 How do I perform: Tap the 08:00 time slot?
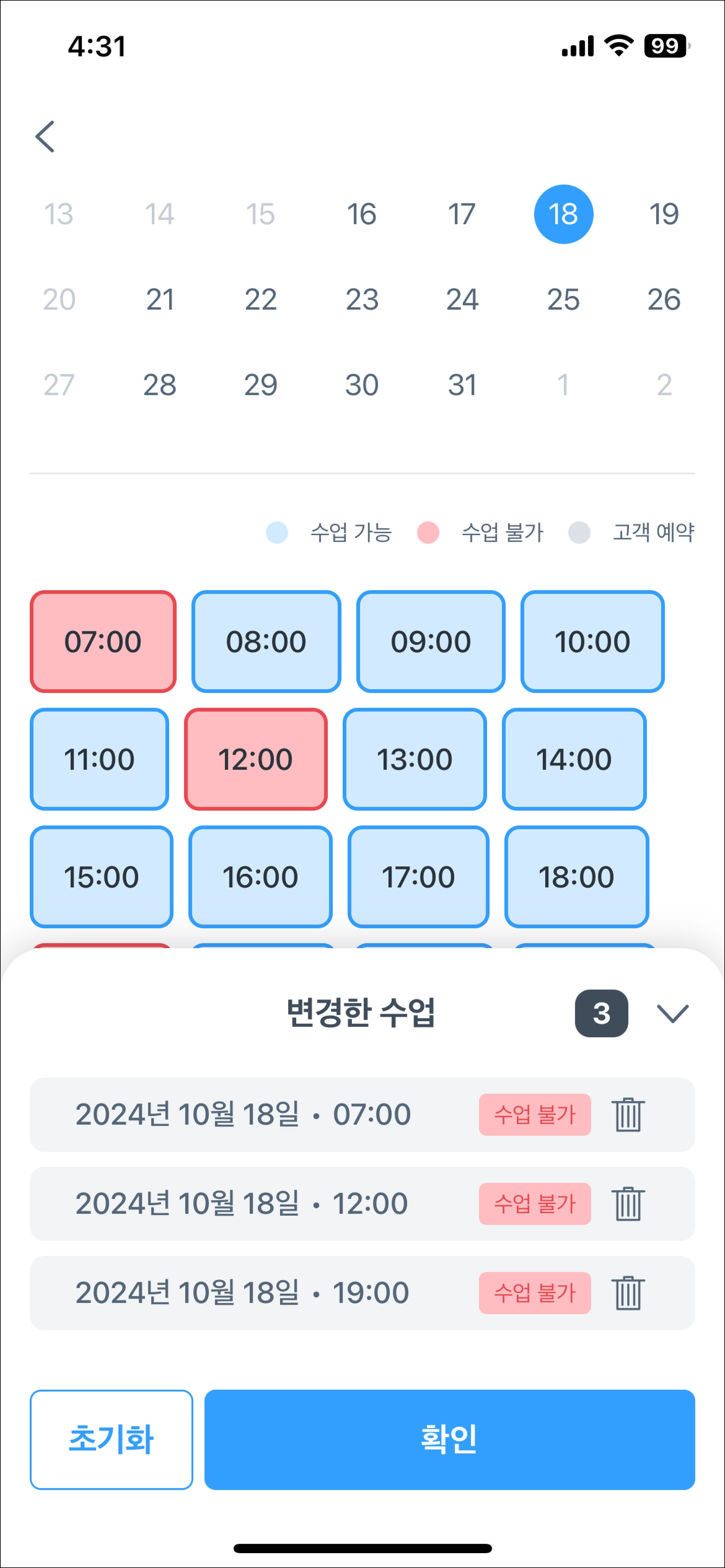(266, 641)
